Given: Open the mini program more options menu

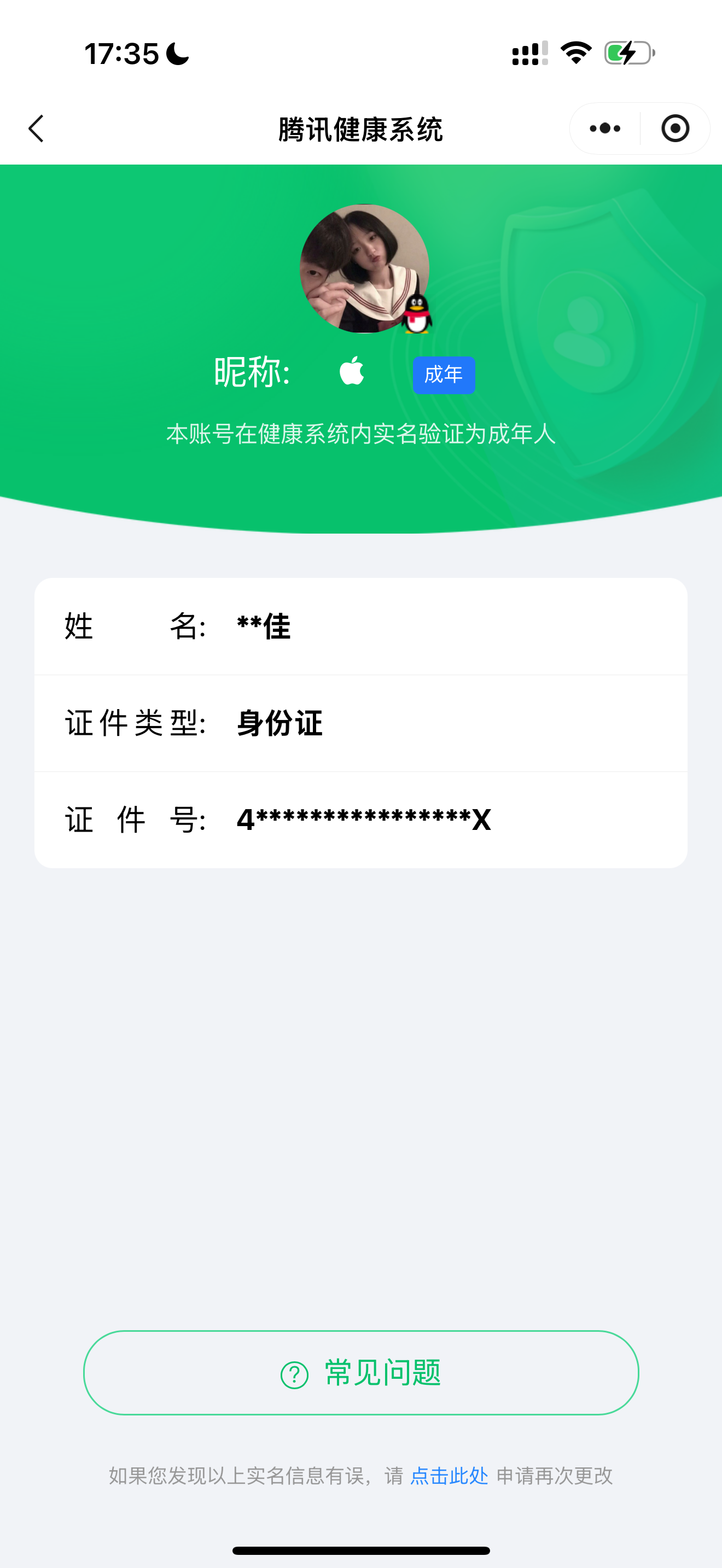Looking at the screenshot, I should click(x=605, y=128).
